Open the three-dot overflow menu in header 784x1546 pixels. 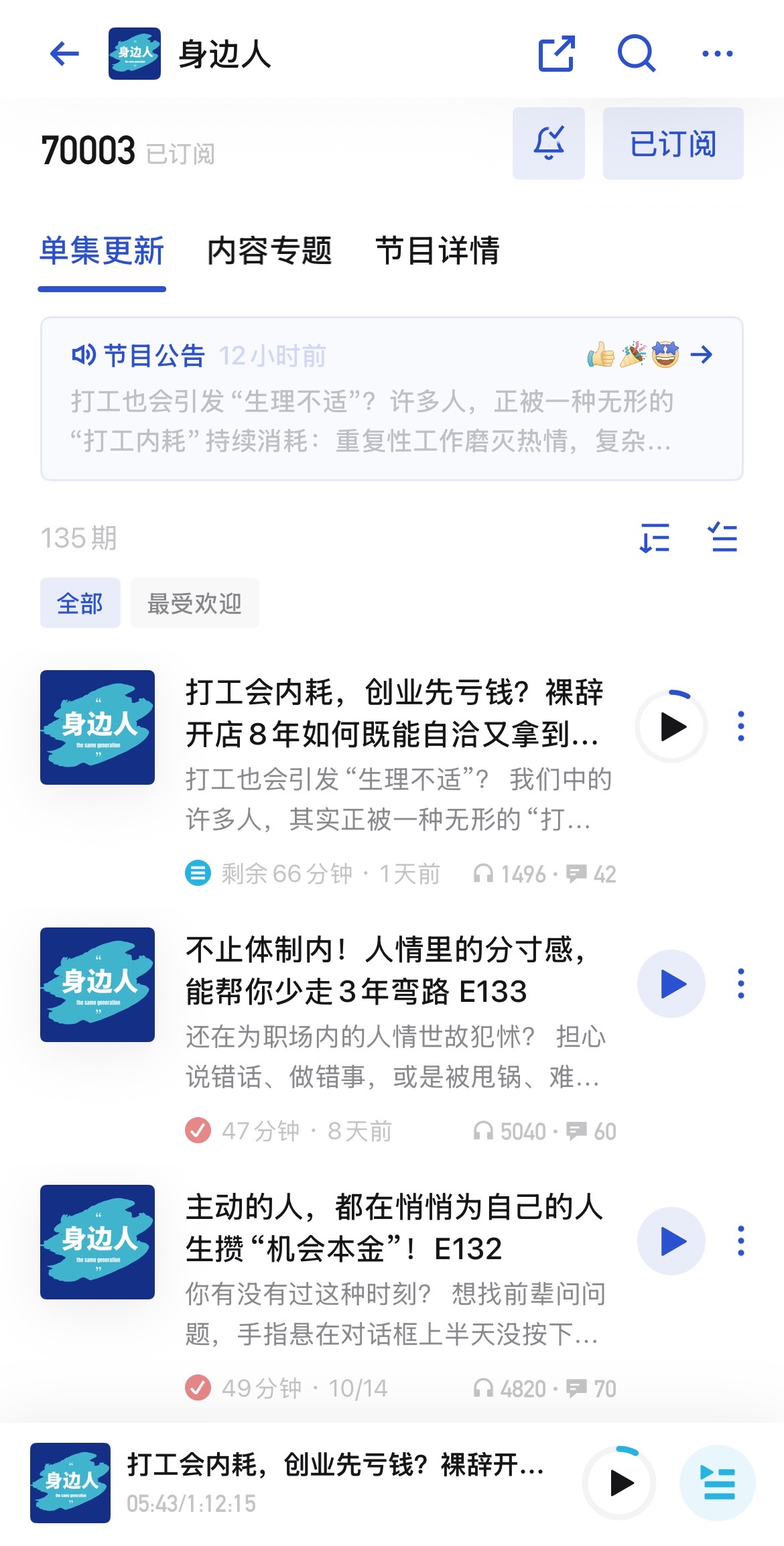point(717,54)
